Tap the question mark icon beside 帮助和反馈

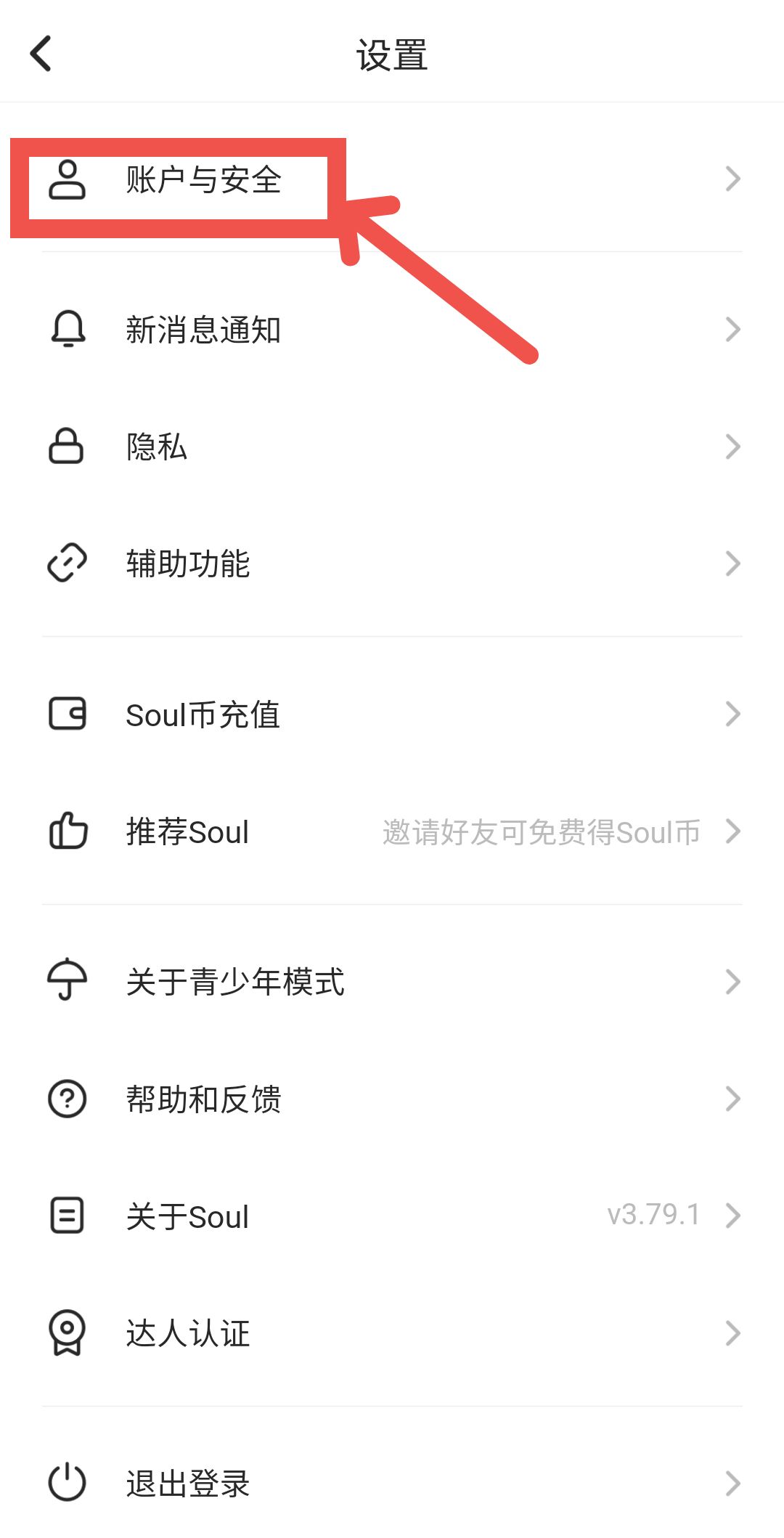(x=66, y=1100)
